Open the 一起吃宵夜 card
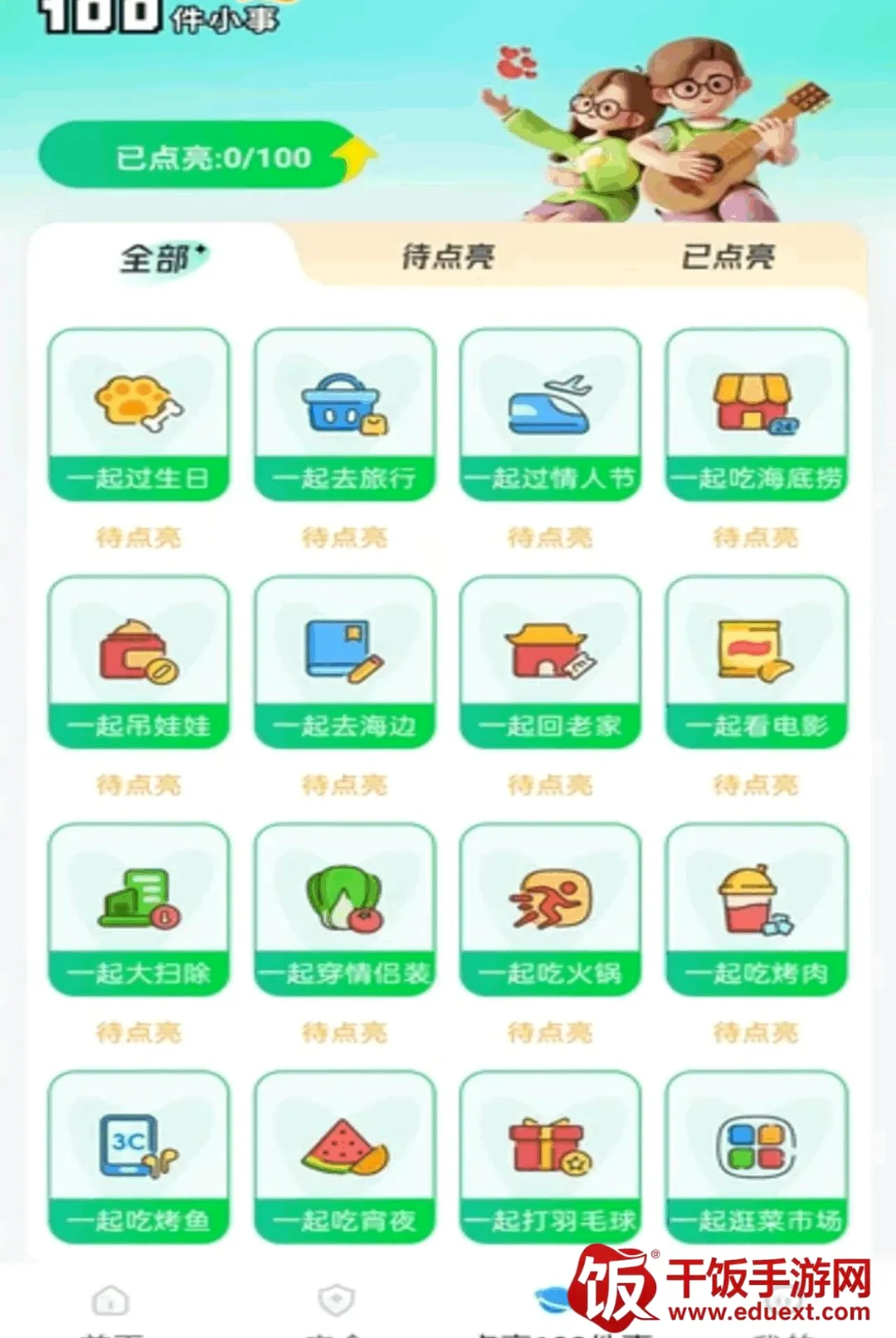 345,1156
